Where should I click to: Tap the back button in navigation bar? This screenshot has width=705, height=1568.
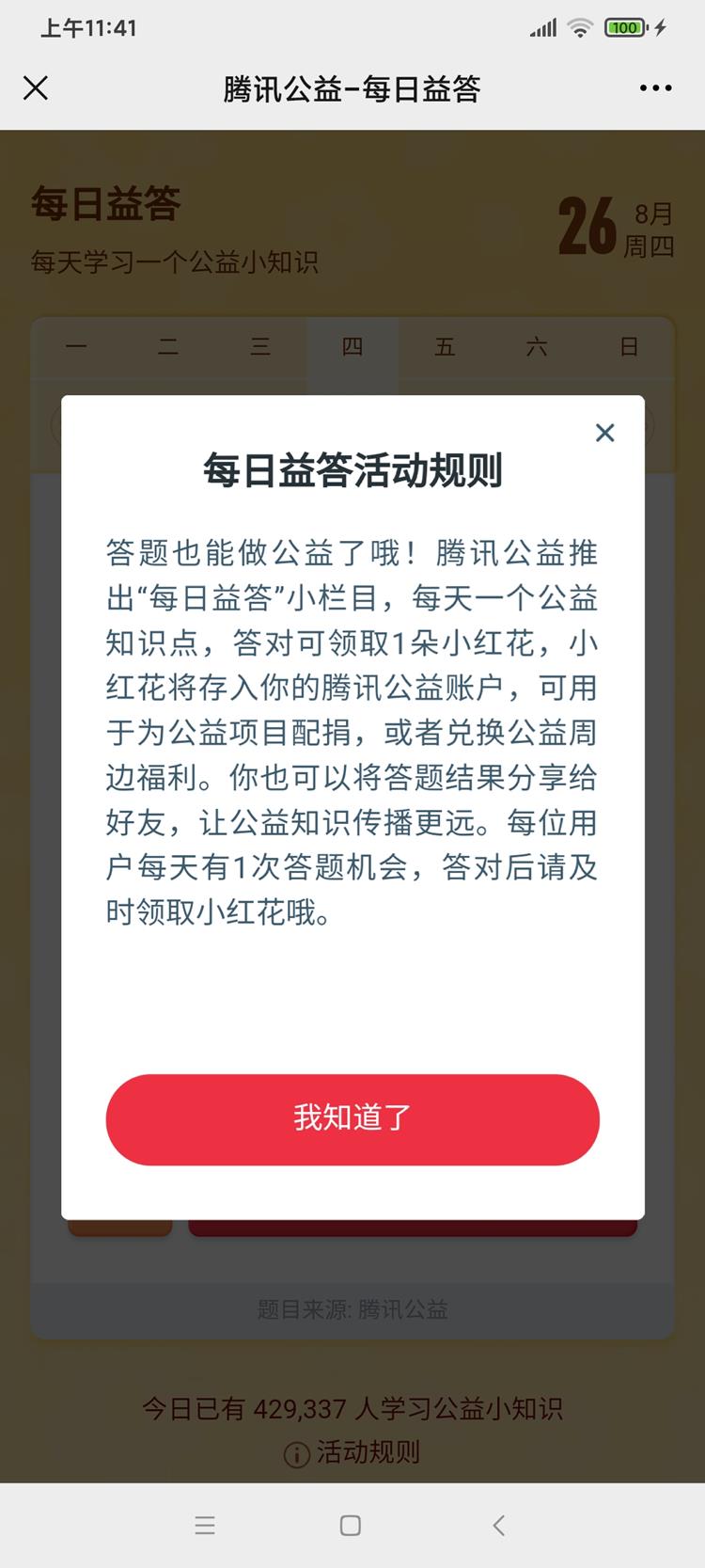pos(498,1526)
